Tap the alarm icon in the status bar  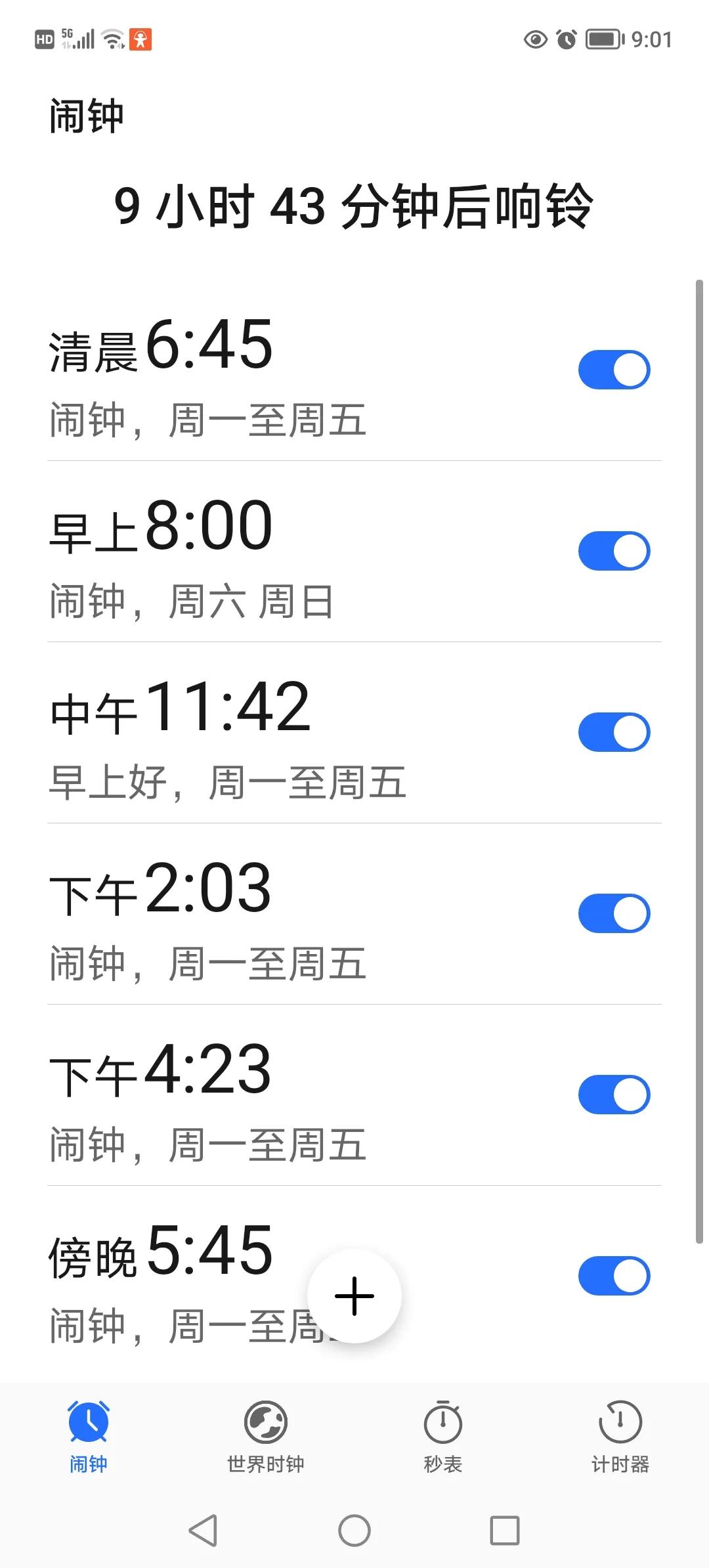566,39
